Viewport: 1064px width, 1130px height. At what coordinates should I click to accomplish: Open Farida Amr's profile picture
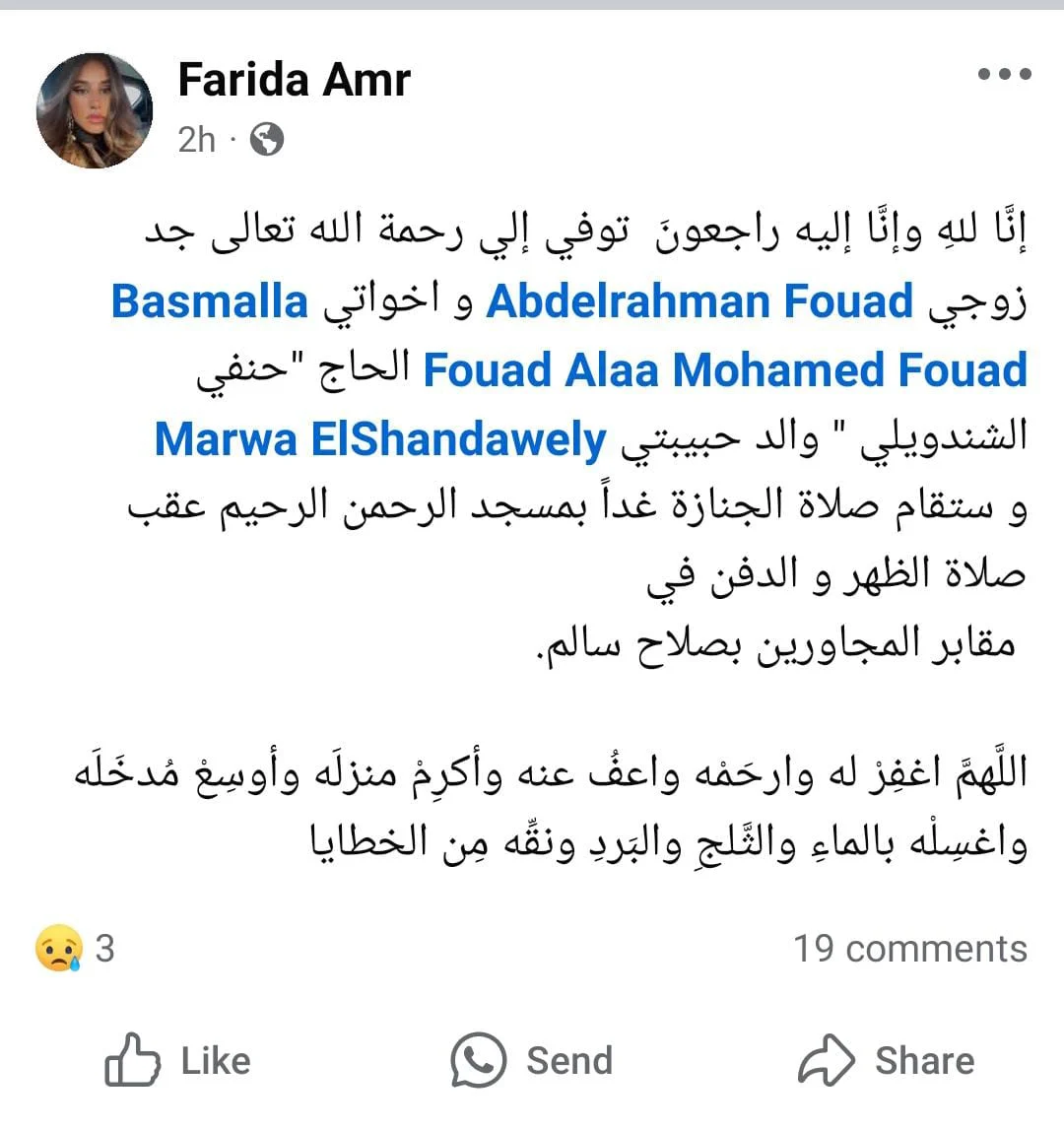95,110
